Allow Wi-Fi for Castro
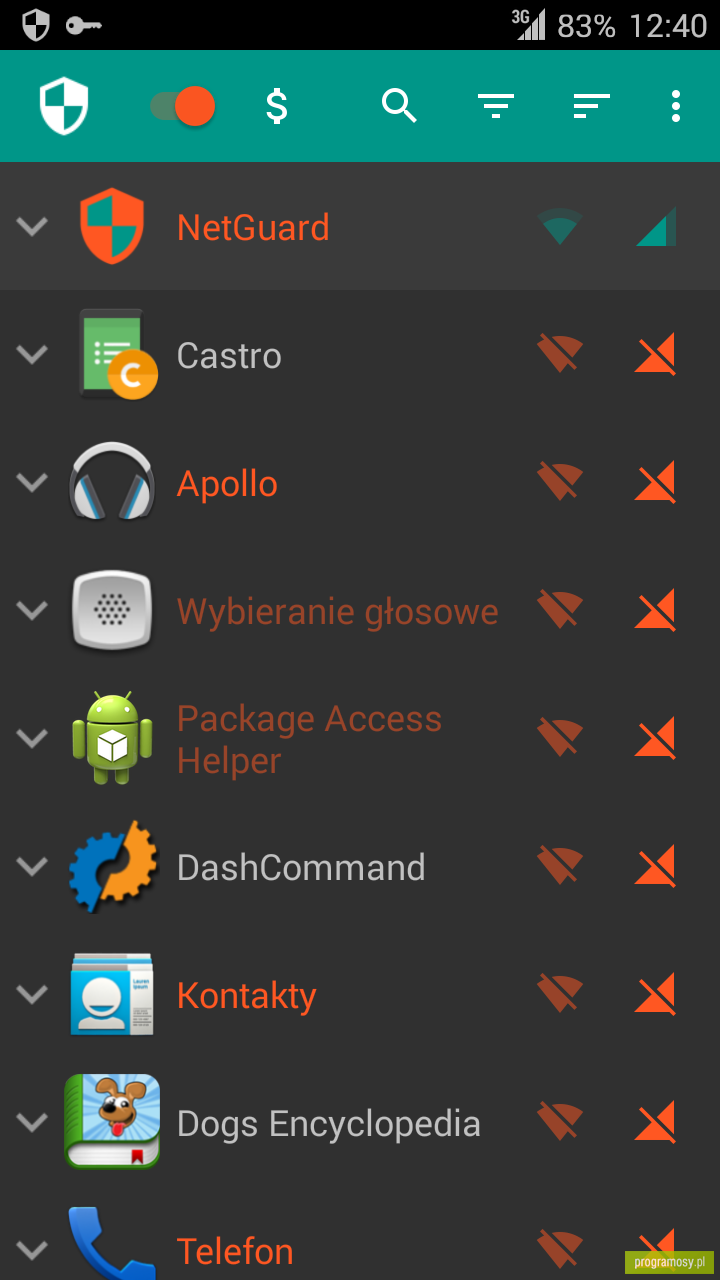The width and height of the screenshot is (720, 1280). (x=559, y=354)
